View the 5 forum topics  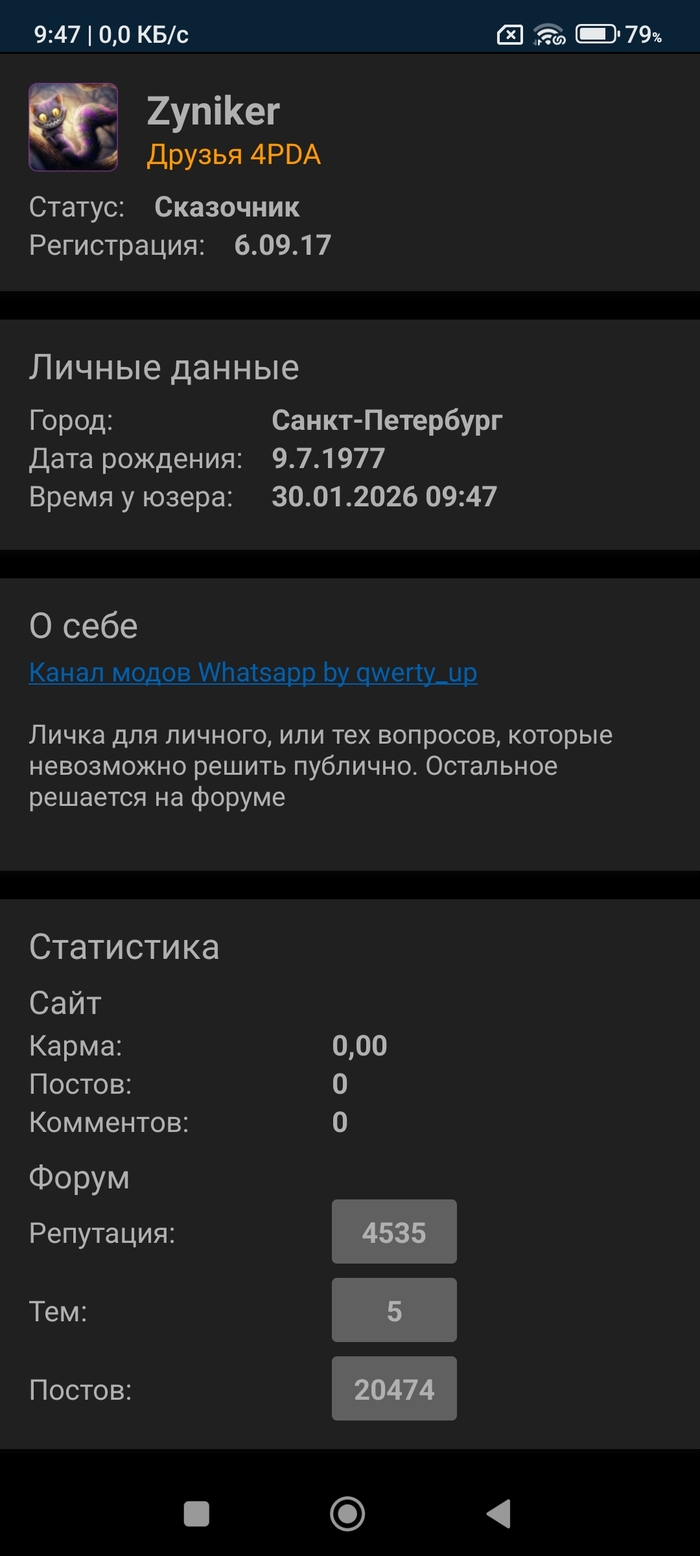(394, 1310)
